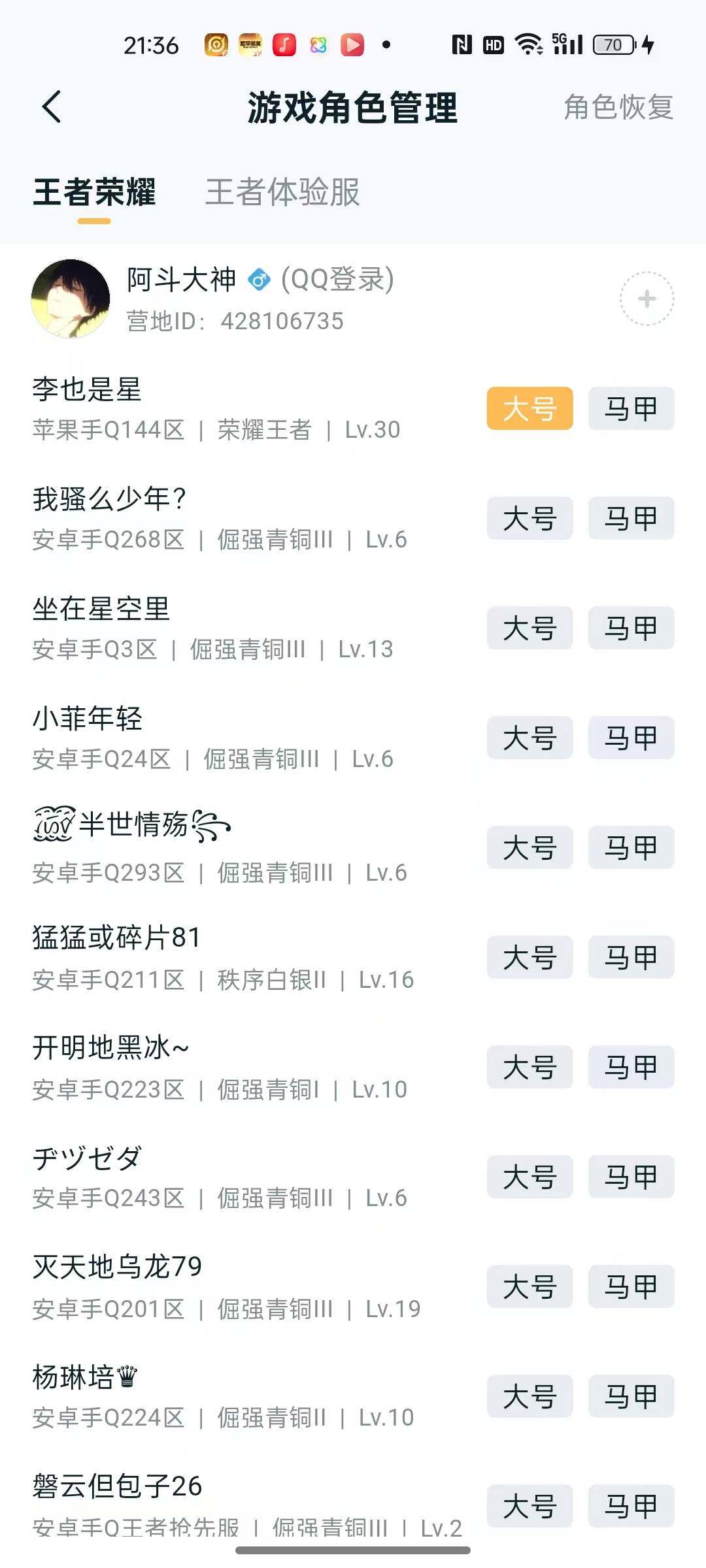Image resolution: width=706 pixels, height=1568 pixels.
Task: Tap the HD icon in the status bar
Action: click(495, 44)
